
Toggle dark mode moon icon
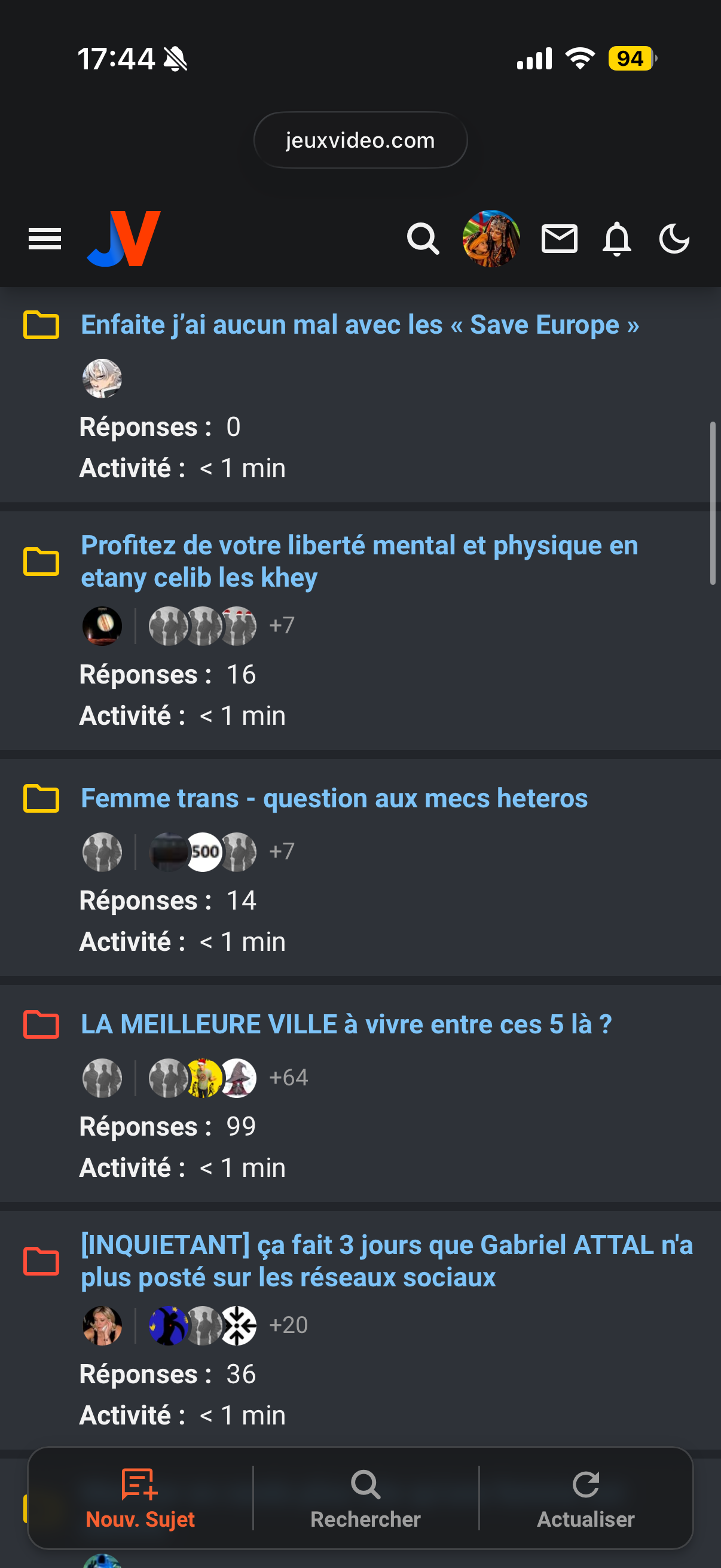(674, 239)
